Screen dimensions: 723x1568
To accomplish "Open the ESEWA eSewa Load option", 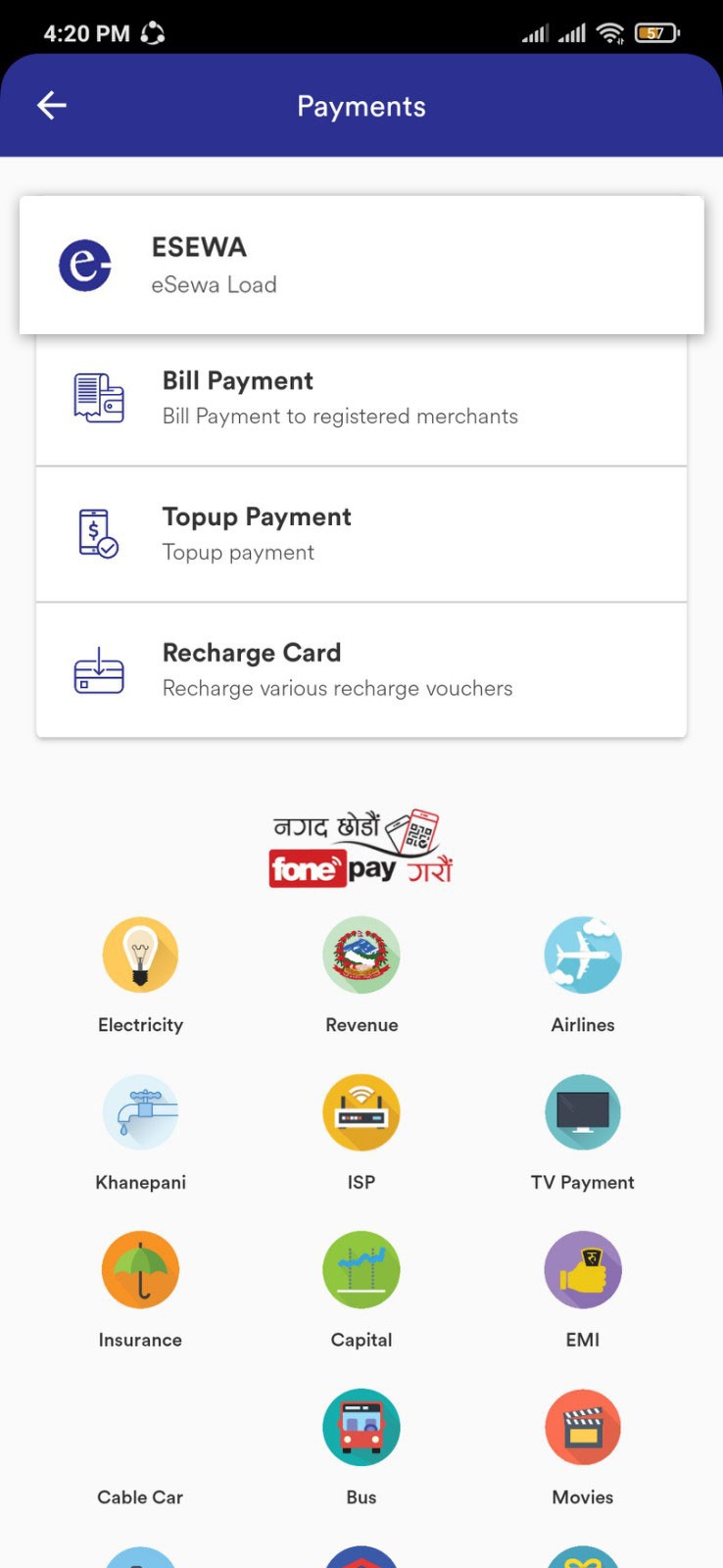I will pos(361,263).
